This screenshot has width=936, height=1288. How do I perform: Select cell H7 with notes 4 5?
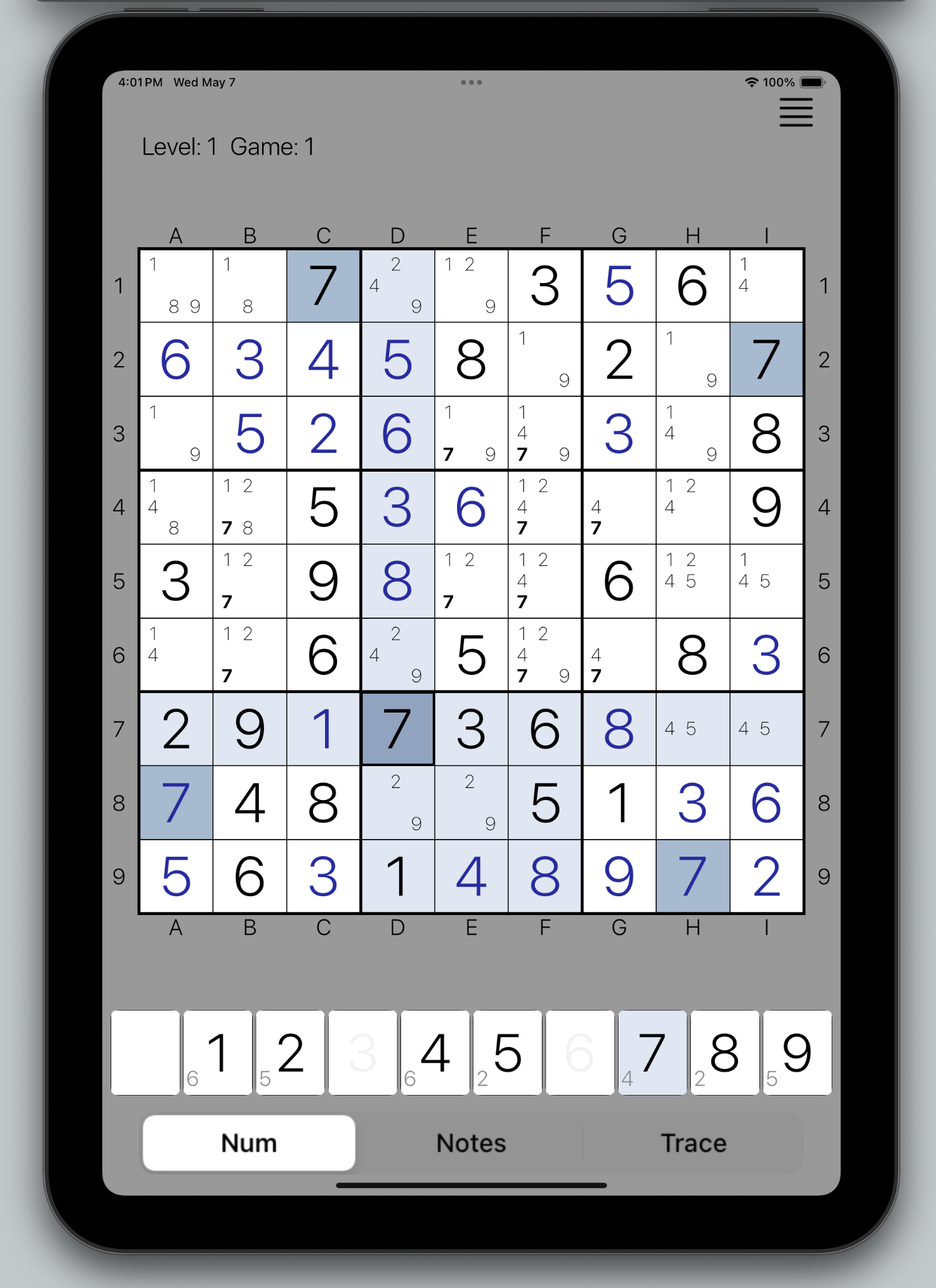(693, 729)
